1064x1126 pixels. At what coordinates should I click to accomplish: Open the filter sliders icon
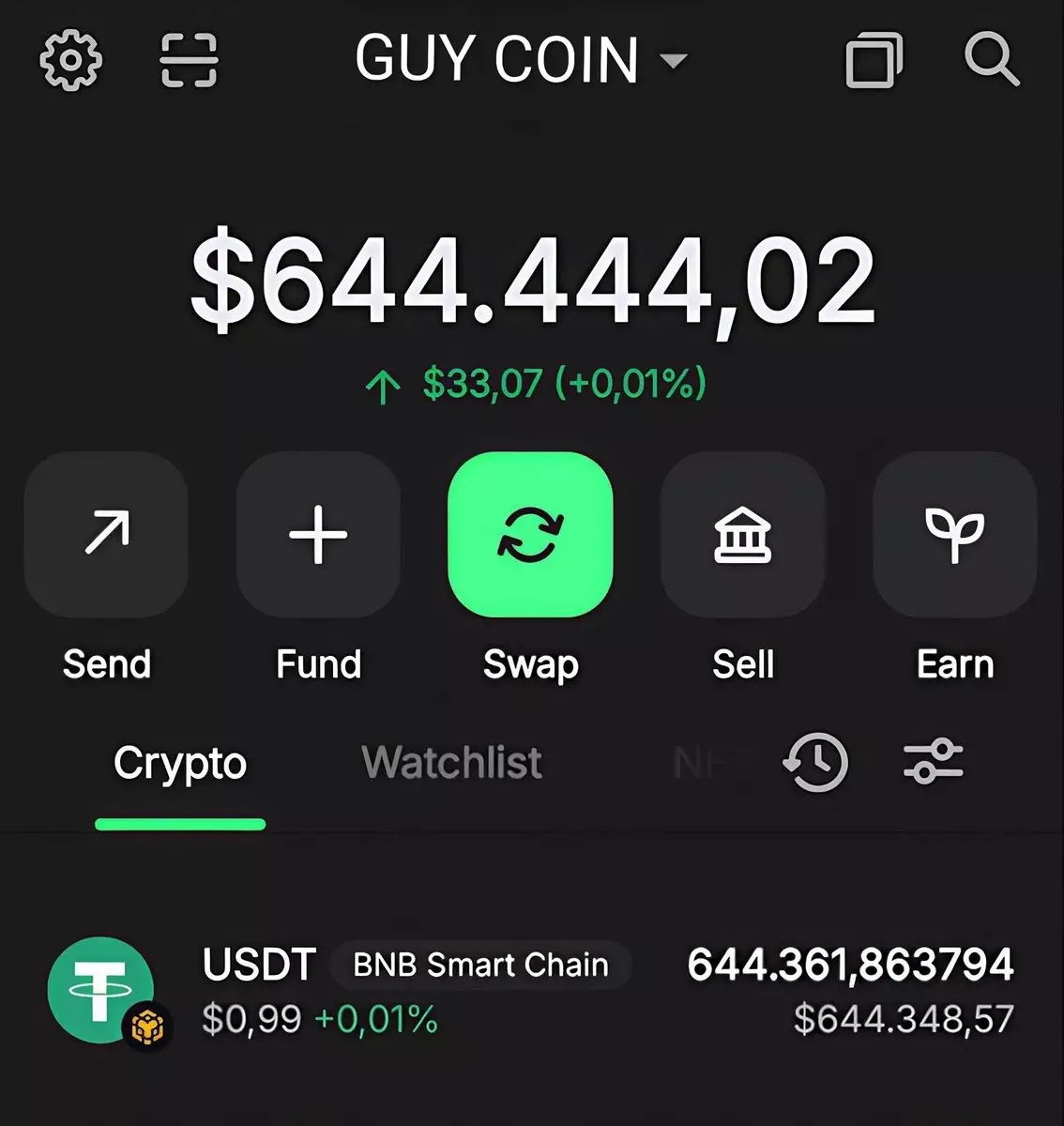click(x=933, y=761)
